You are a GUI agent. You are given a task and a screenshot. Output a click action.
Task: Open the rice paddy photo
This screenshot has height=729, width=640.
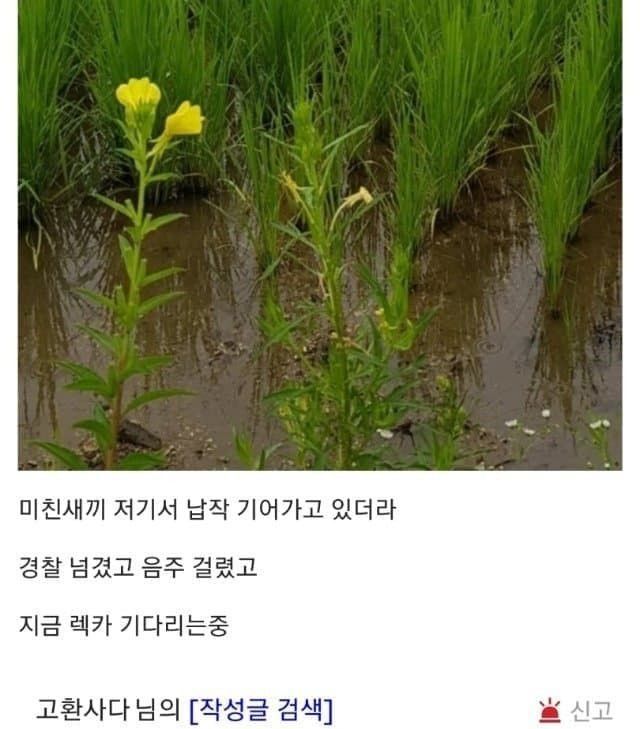320,235
